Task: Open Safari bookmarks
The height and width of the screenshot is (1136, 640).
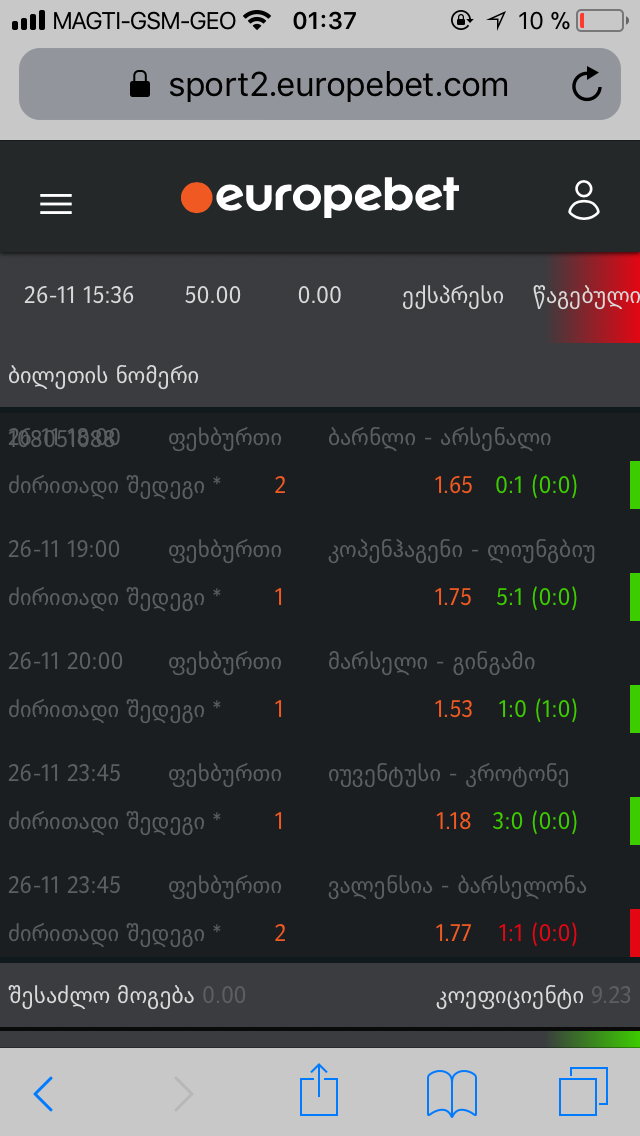Action: coord(451,1093)
